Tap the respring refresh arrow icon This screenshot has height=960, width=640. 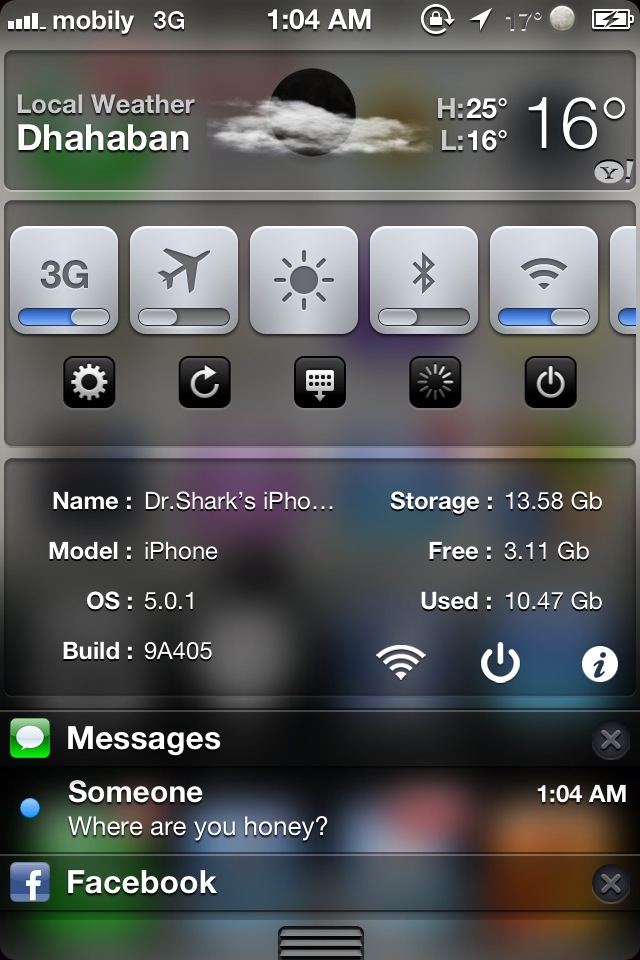pos(205,382)
